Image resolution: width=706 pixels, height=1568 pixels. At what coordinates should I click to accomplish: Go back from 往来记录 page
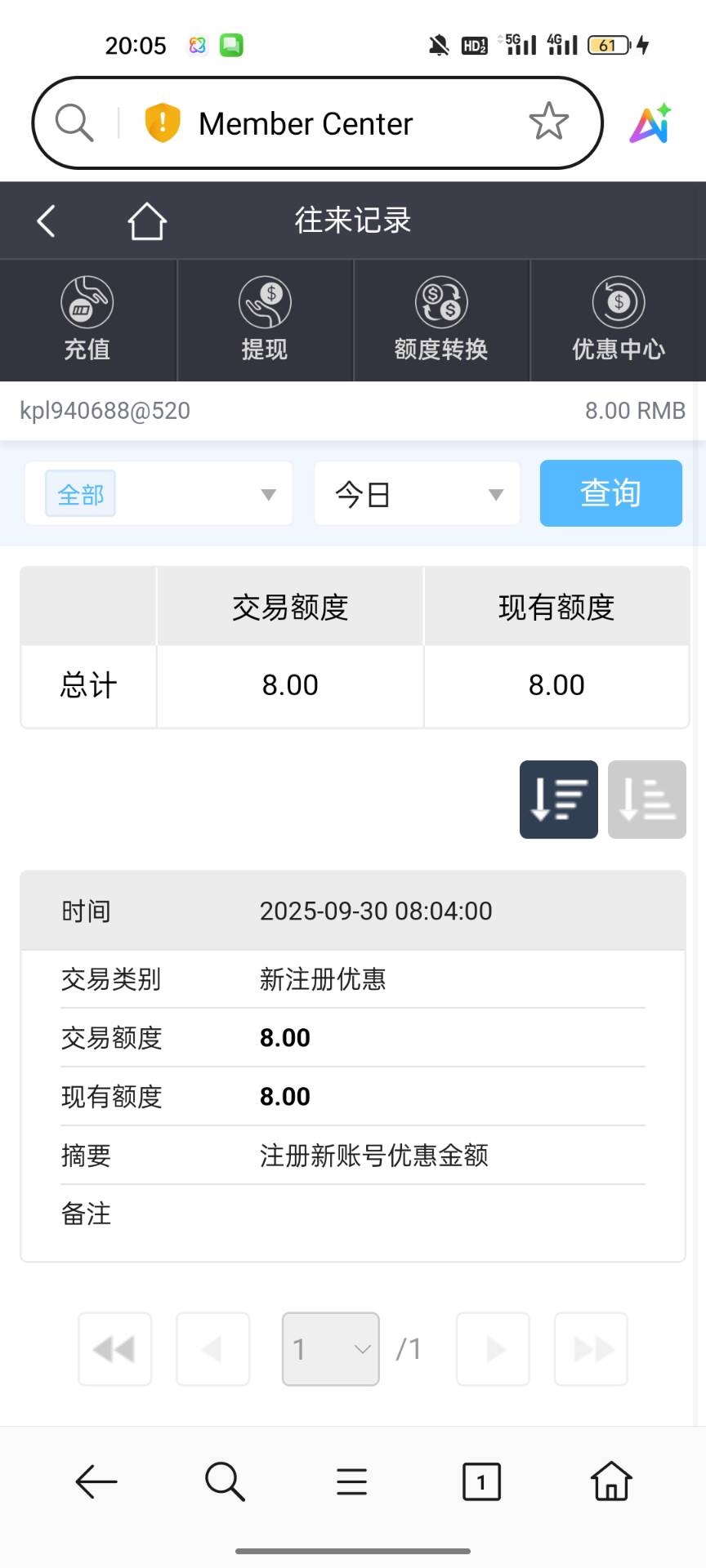47,221
